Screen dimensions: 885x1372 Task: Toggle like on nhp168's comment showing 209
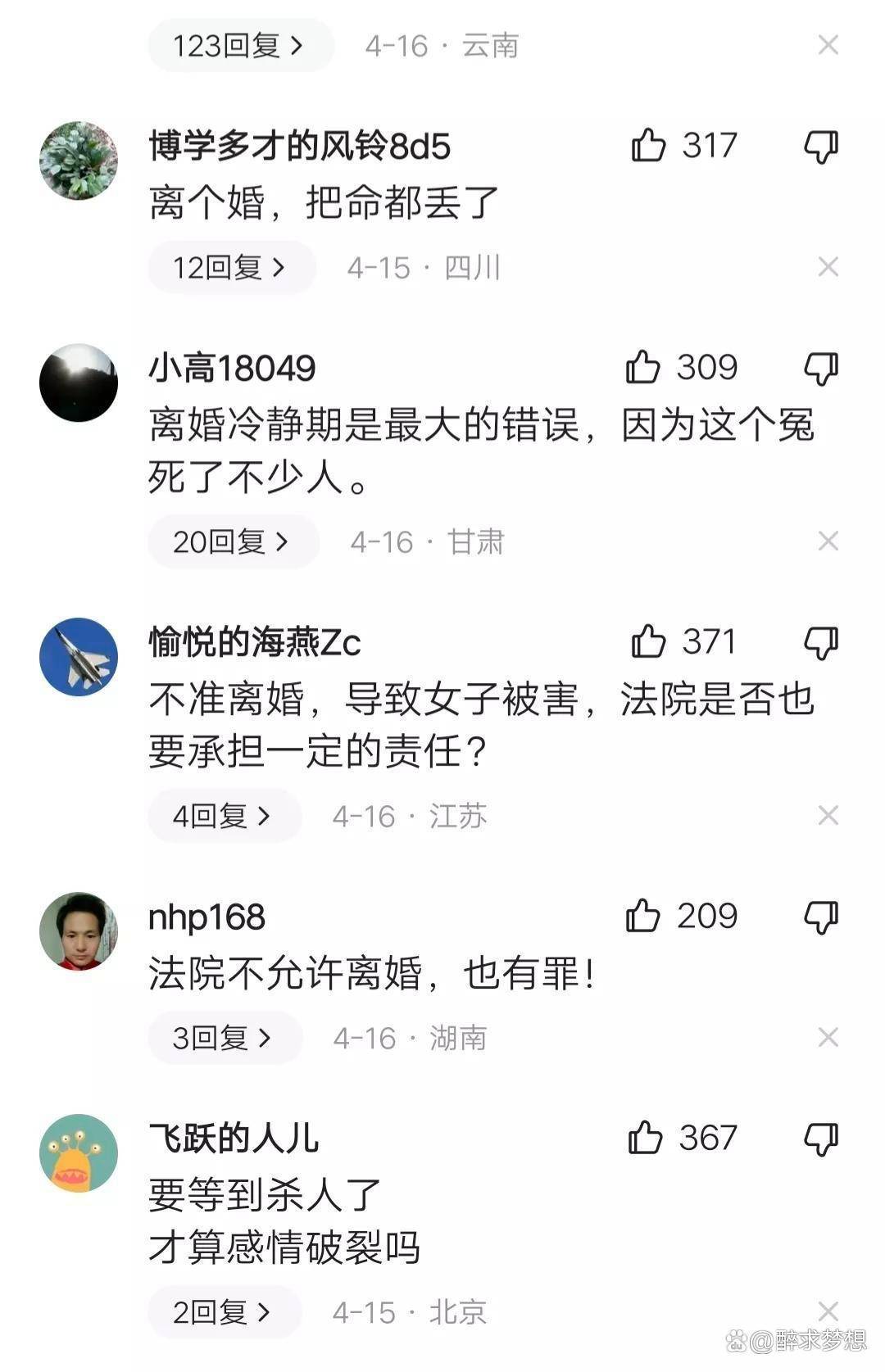coord(644,917)
